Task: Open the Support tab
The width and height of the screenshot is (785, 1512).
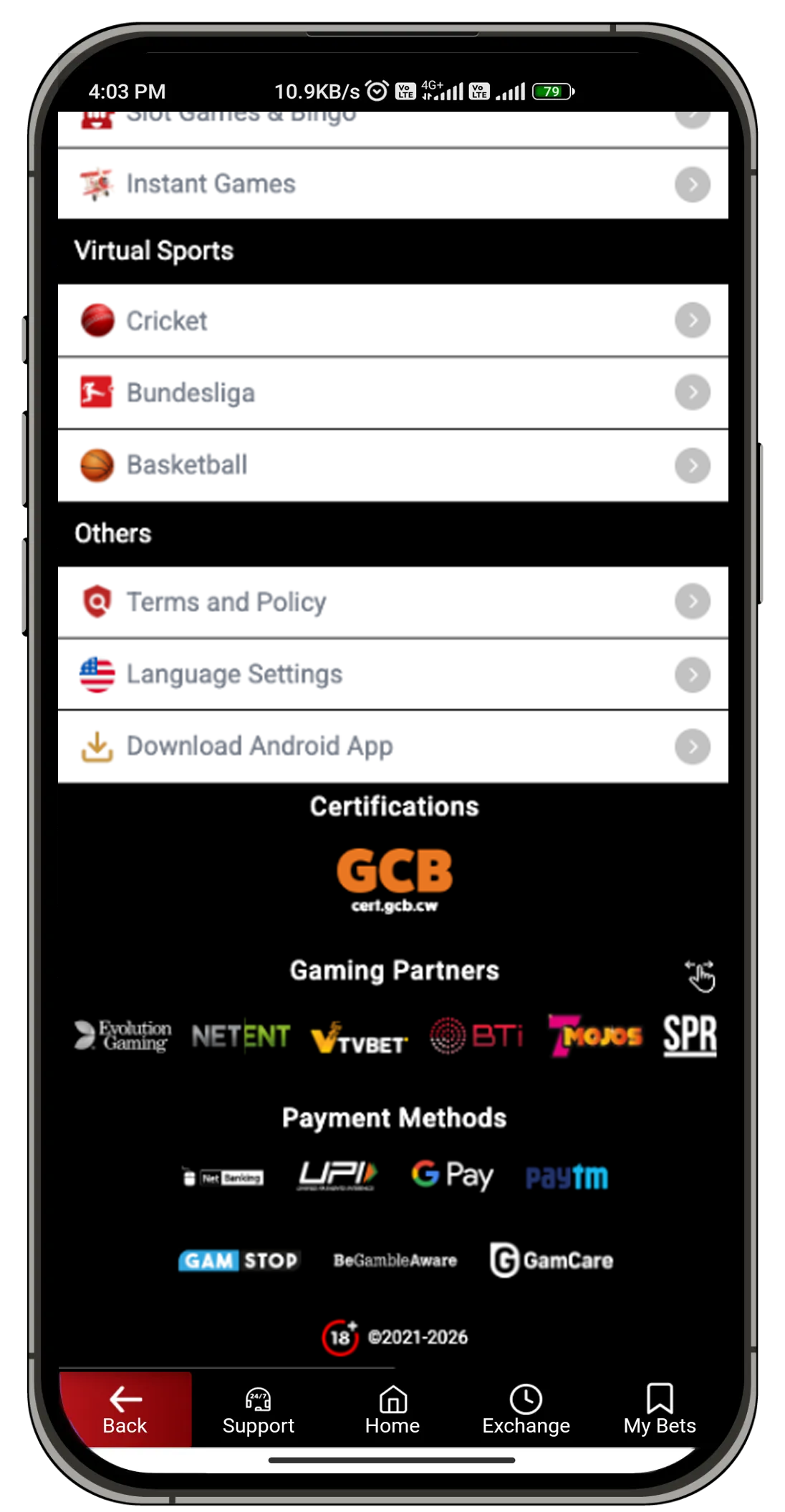Action: click(259, 1410)
